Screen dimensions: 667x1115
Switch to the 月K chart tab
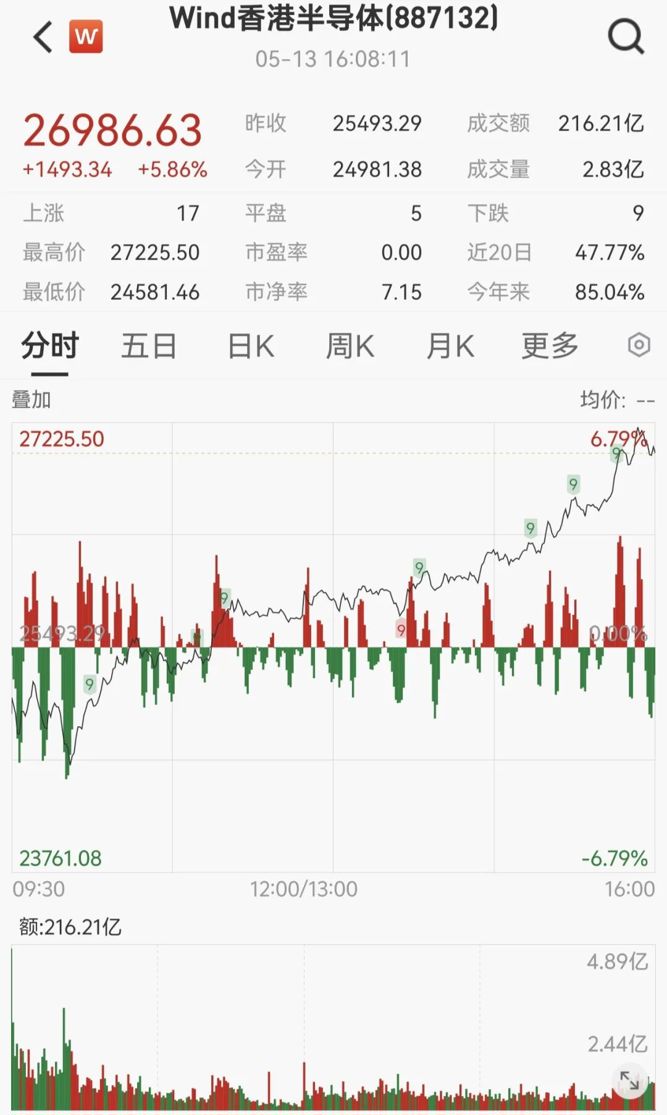[450, 346]
